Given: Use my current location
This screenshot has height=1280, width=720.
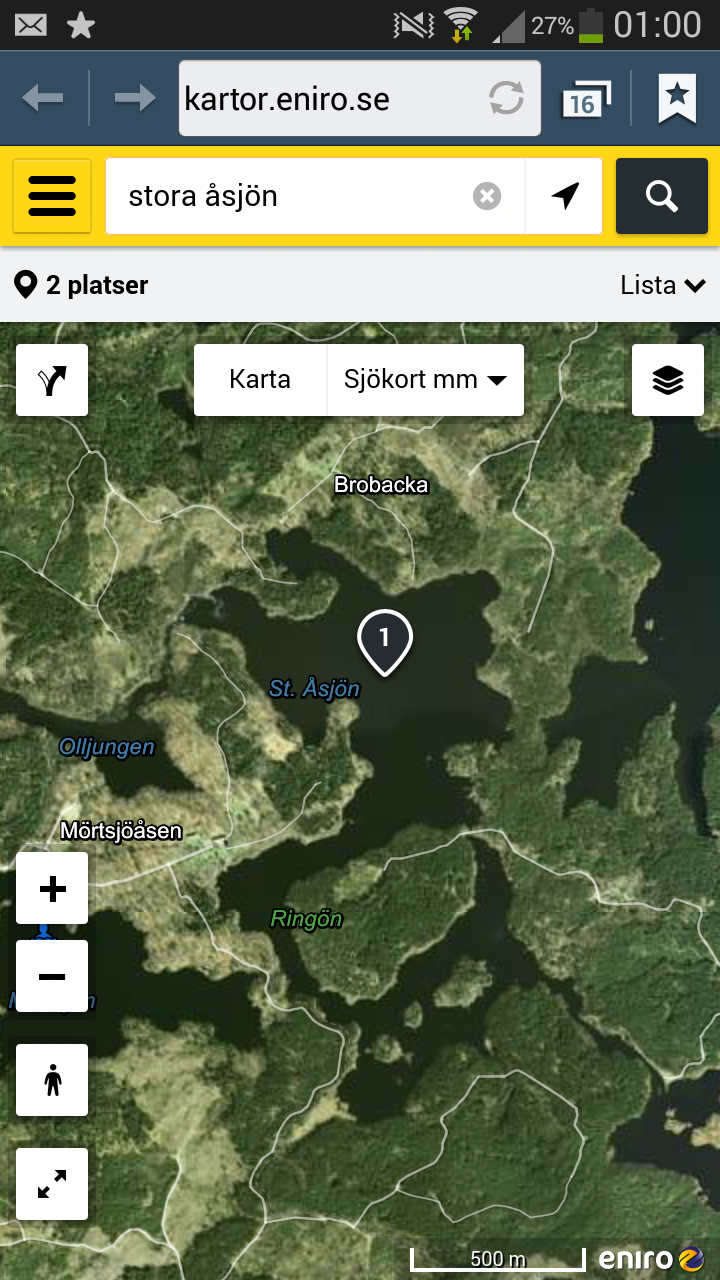Looking at the screenshot, I should [565, 196].
